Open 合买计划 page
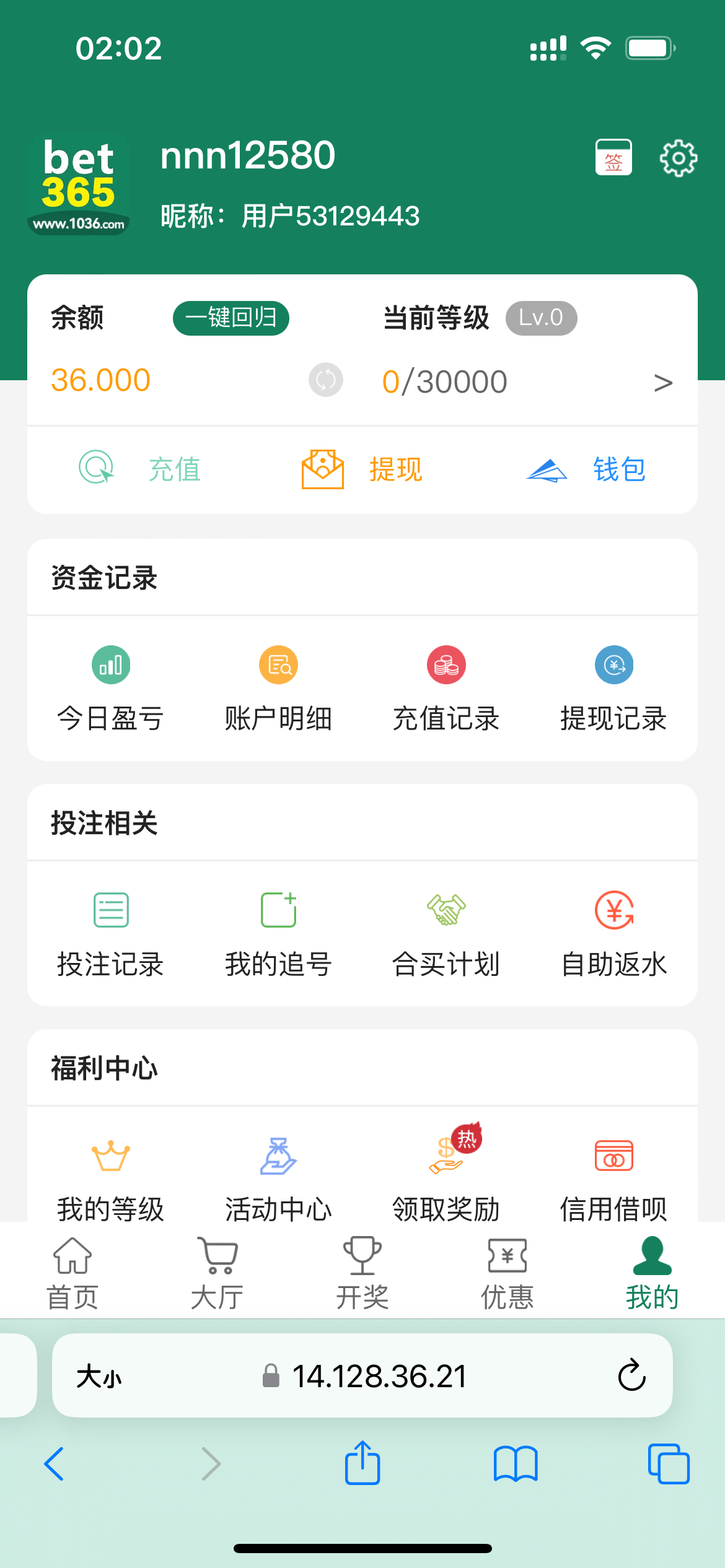Image resolution: width=725 pixels, height=1568 pixels. 446,934
